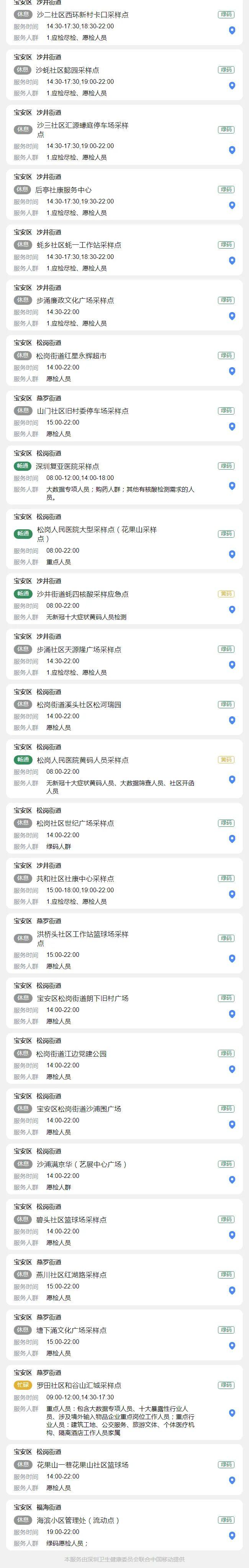Tap the map pin for 罗田社区和谷山汇城采样点

click(x=232, y=1413)
